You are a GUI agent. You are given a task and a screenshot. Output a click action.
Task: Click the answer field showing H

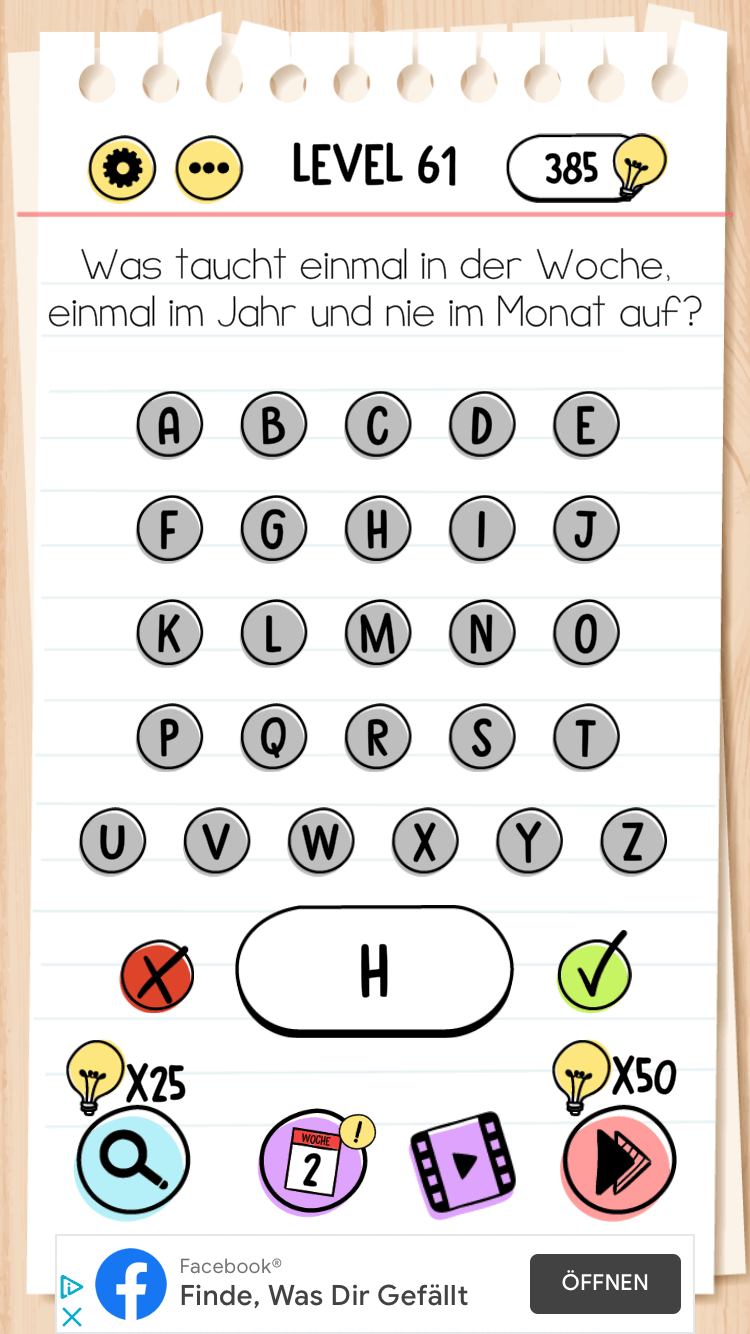tap(375, 970)
